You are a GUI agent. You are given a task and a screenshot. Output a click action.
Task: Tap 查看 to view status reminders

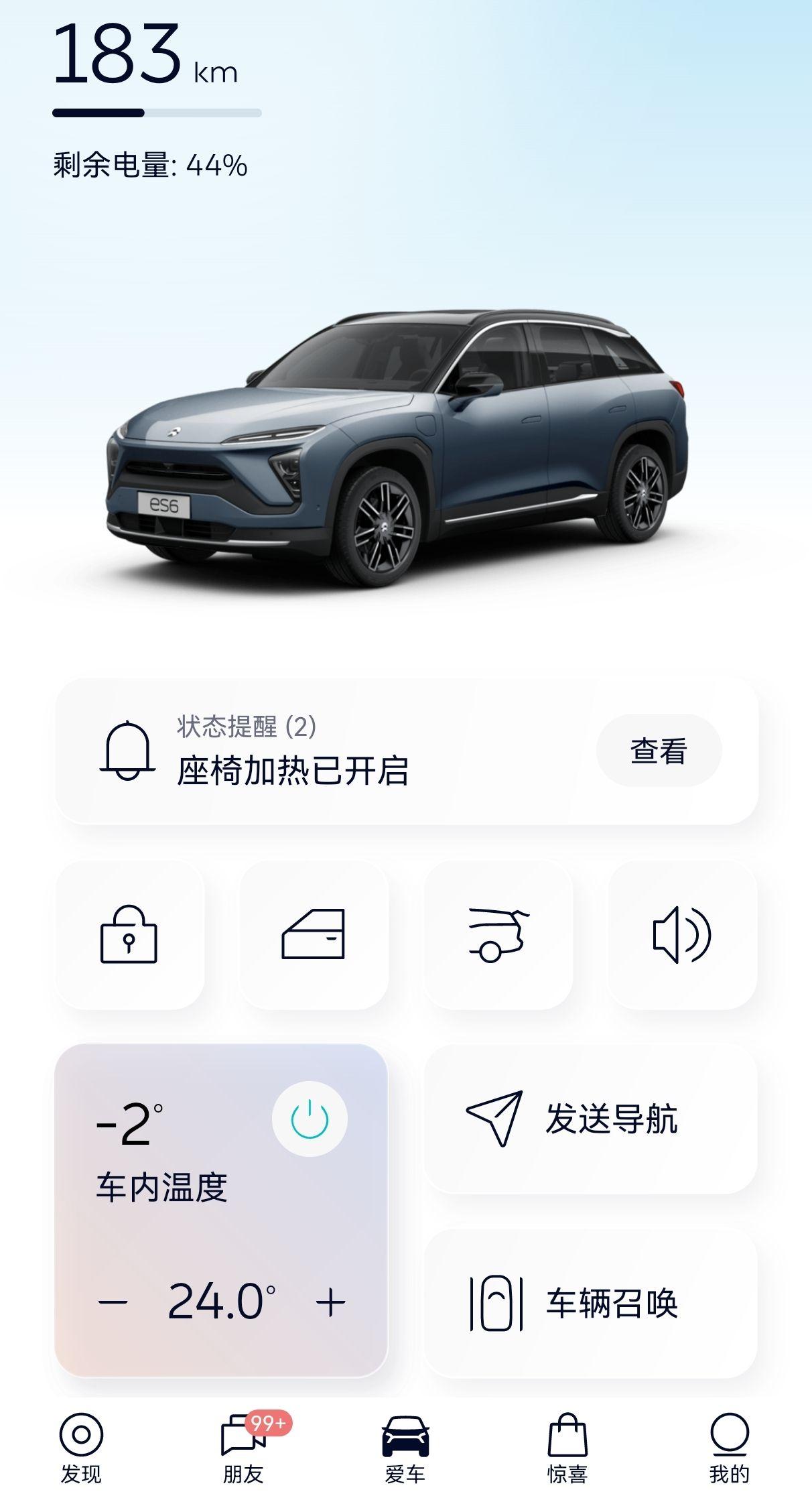click(x=658, y=751)
